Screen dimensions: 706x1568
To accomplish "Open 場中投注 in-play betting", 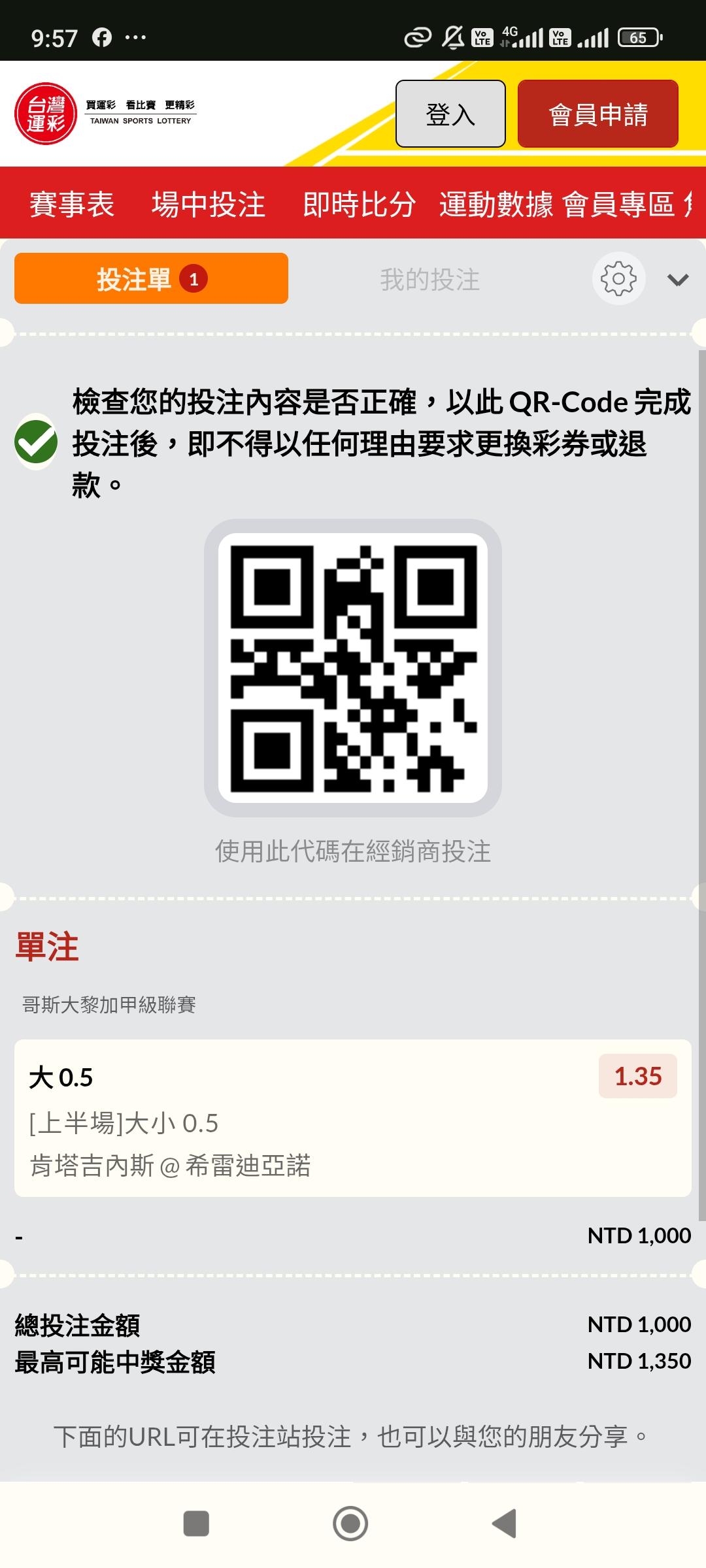I will pos(209,204).
